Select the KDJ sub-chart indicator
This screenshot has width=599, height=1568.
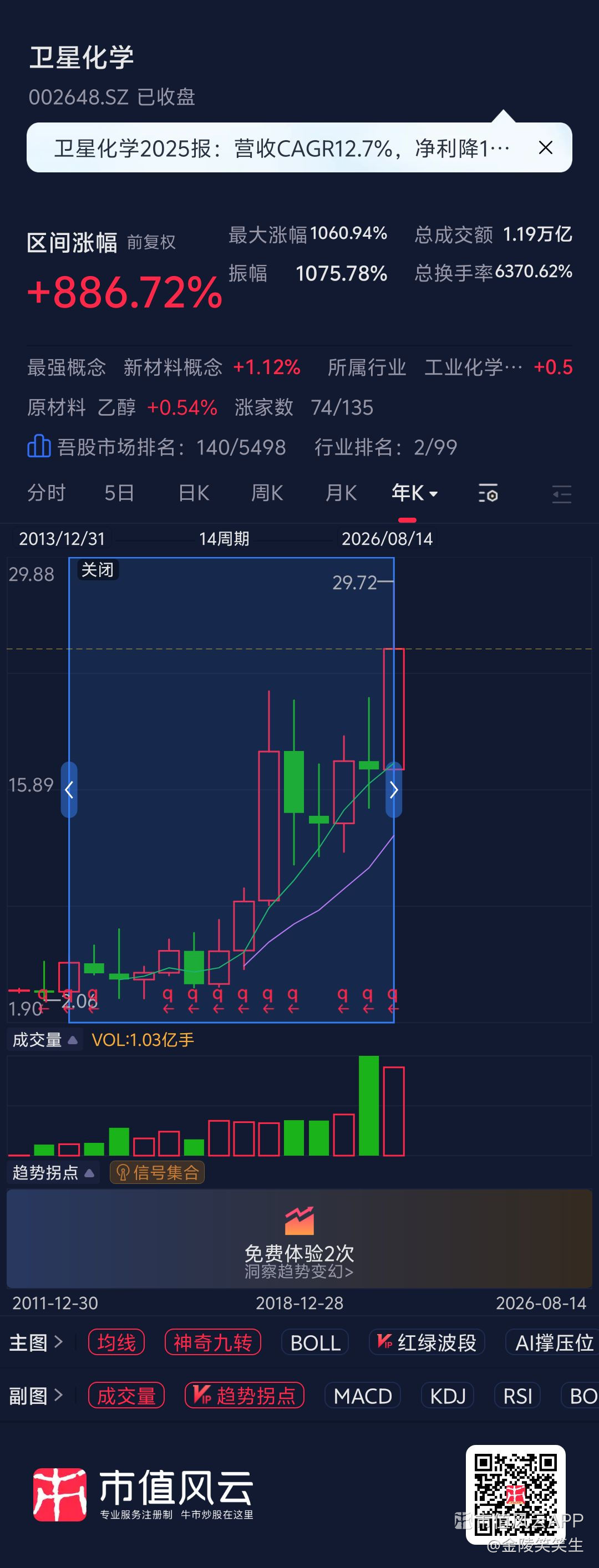pyautogui.click(x=448, y=1395)
